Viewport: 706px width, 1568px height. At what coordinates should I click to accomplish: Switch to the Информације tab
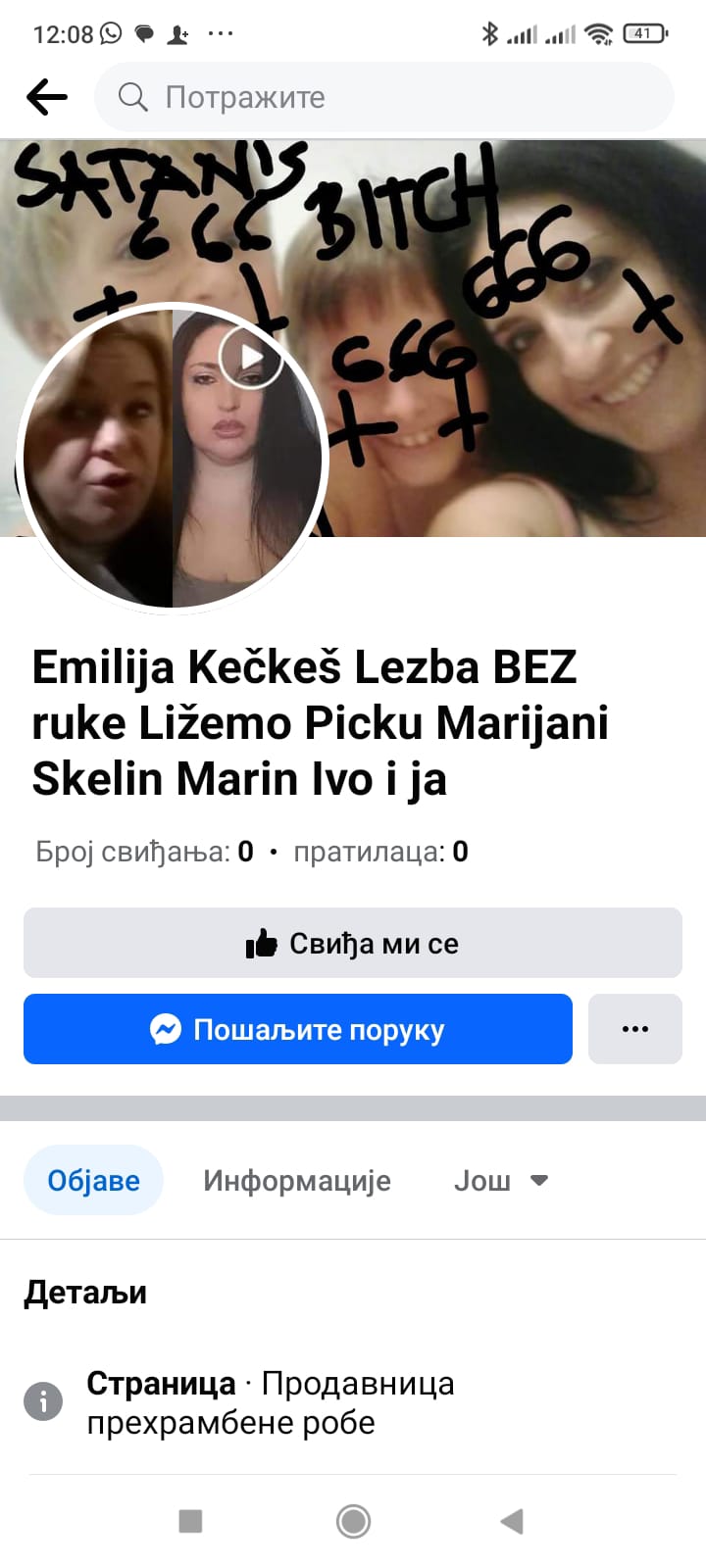[297, 1180]
